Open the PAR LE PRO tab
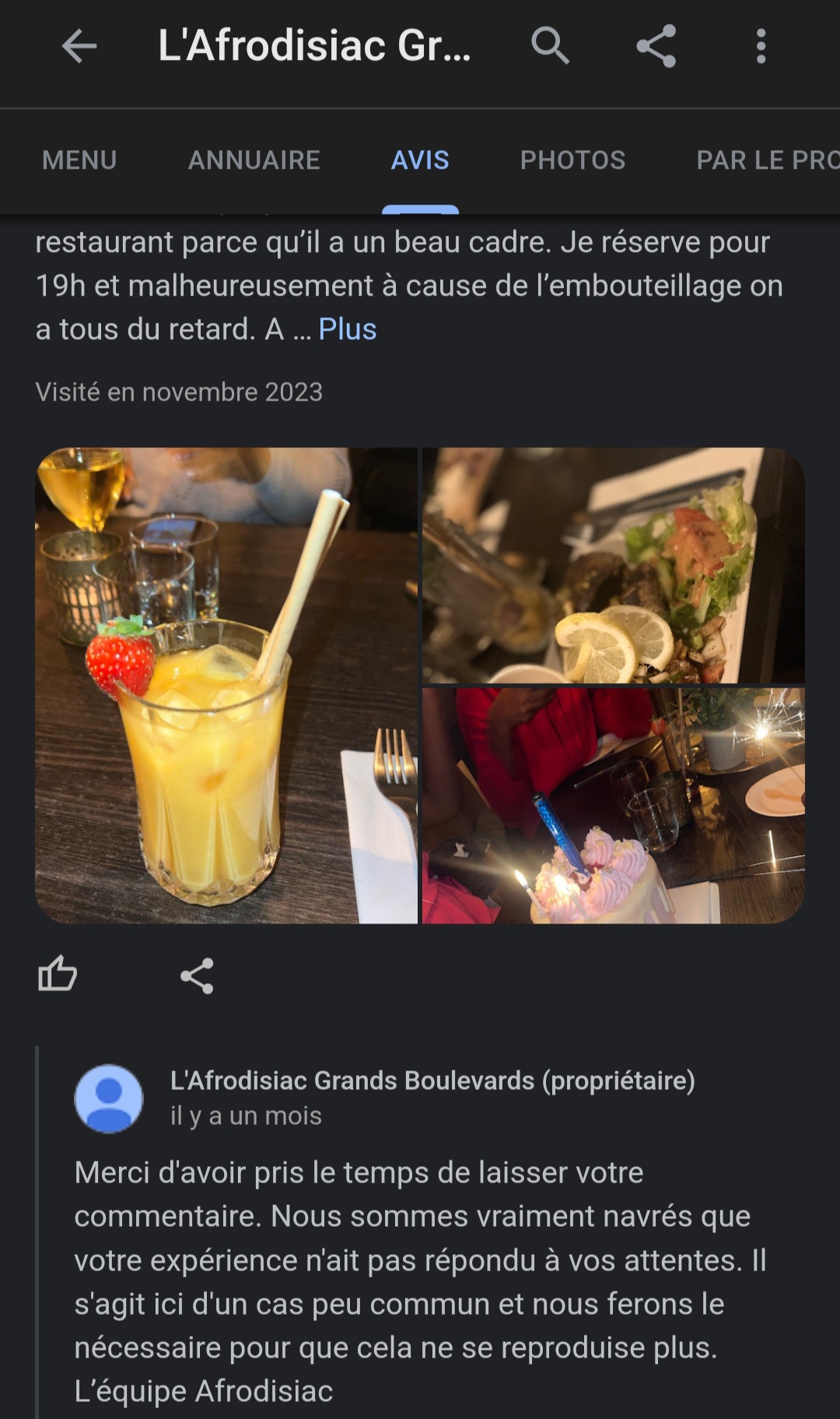The width and height of the screenshot is (840, 1419). [767, 160]
